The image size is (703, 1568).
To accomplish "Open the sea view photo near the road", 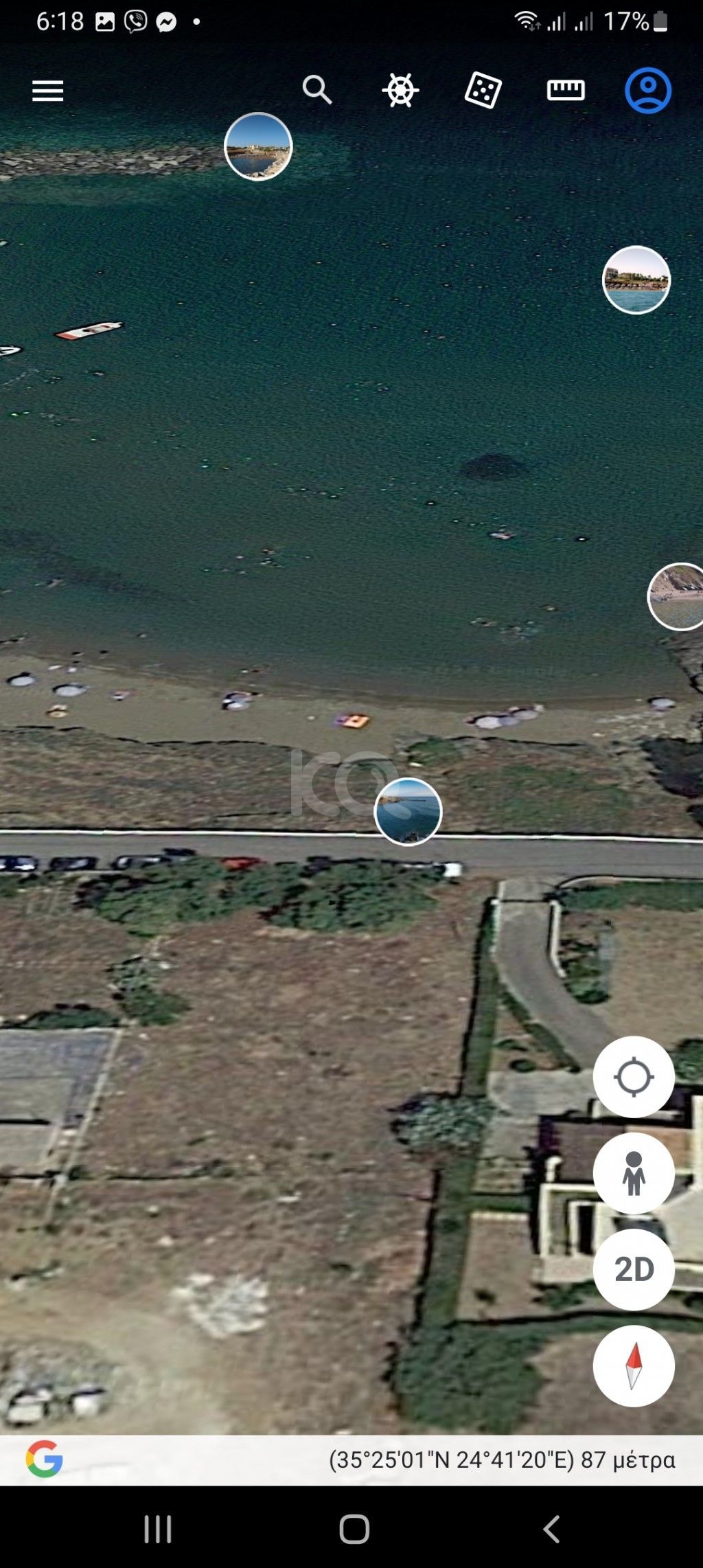I will pos(408,811).
